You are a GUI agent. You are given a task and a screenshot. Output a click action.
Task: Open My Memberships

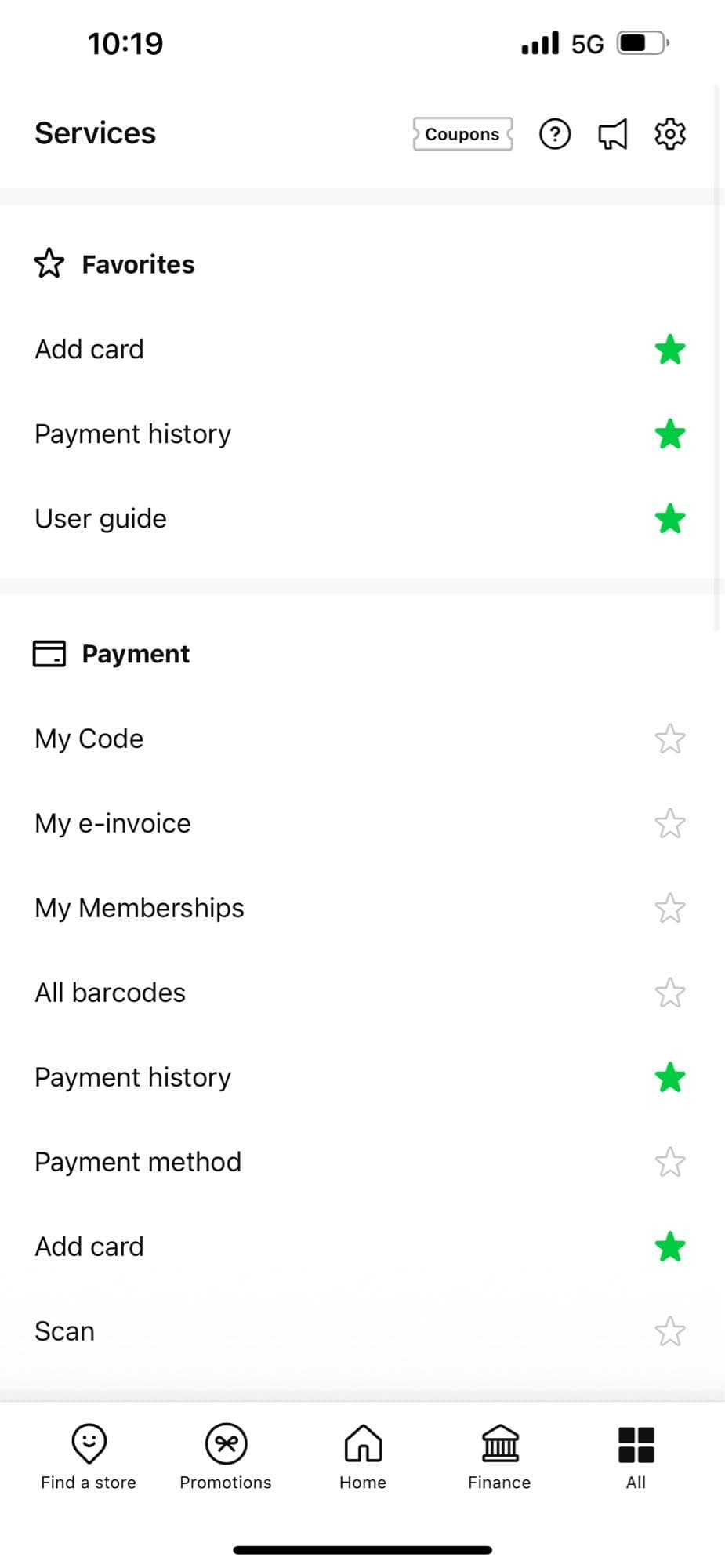(139, 908)
